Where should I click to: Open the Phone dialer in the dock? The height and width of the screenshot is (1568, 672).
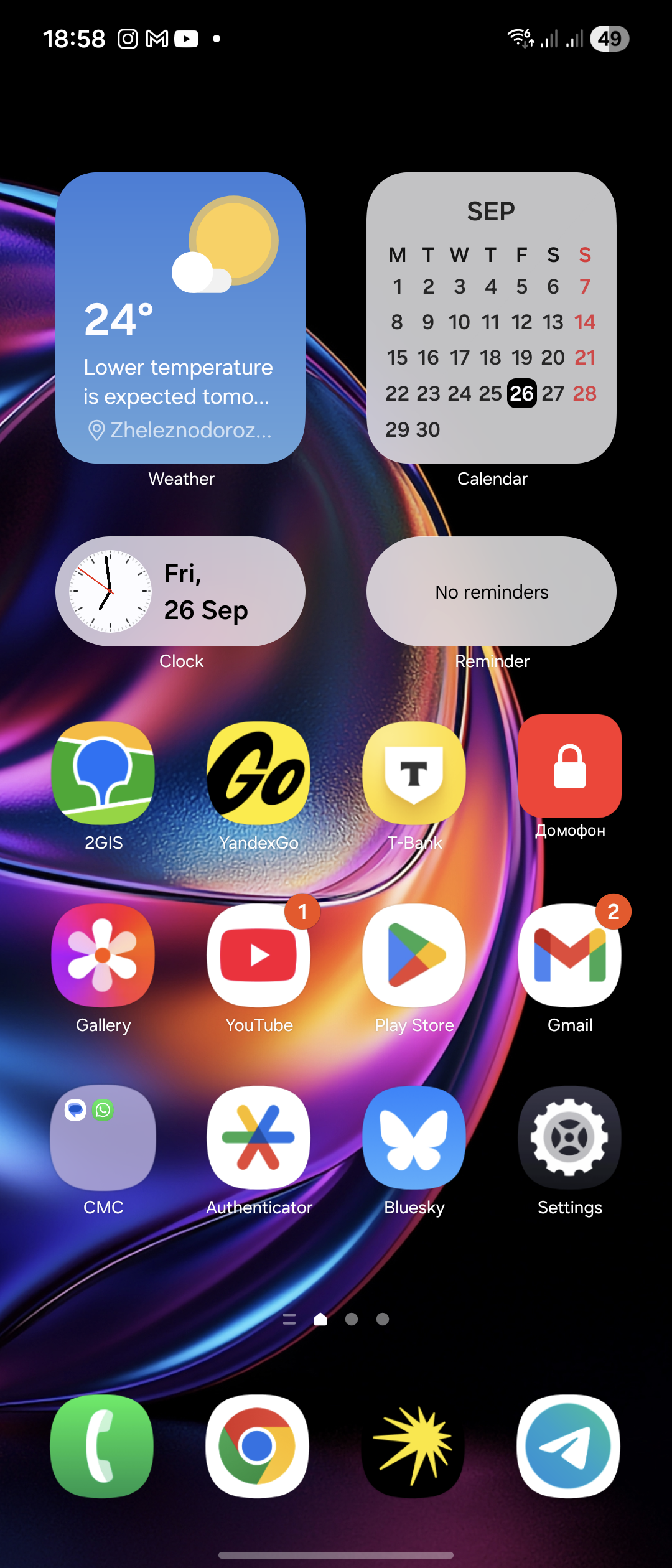point(102,1446)
